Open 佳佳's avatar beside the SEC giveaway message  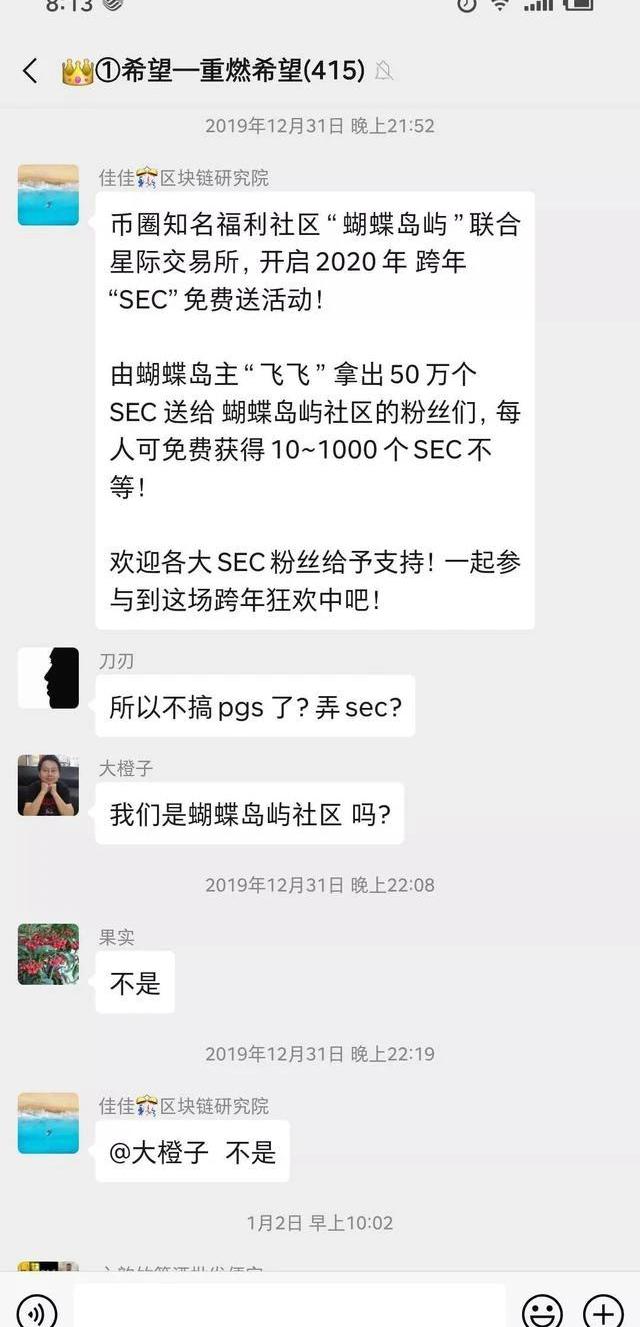pyautogui.click(x=48, y=195)
